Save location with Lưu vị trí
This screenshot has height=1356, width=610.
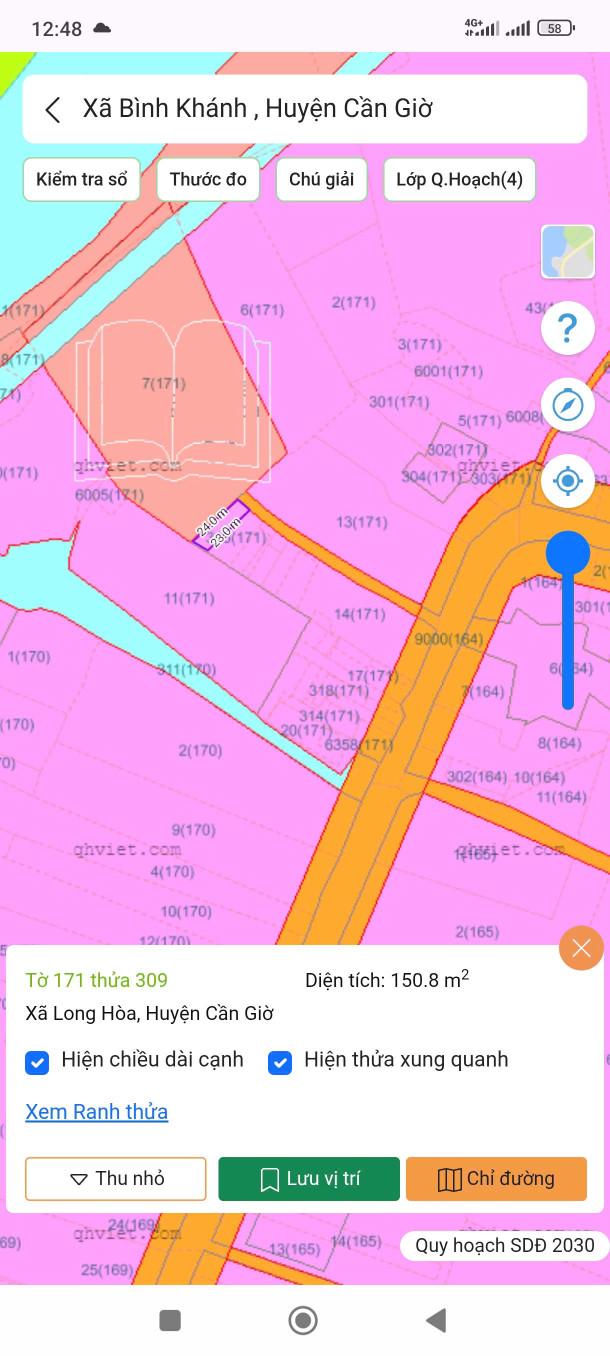coord(309,1179)
